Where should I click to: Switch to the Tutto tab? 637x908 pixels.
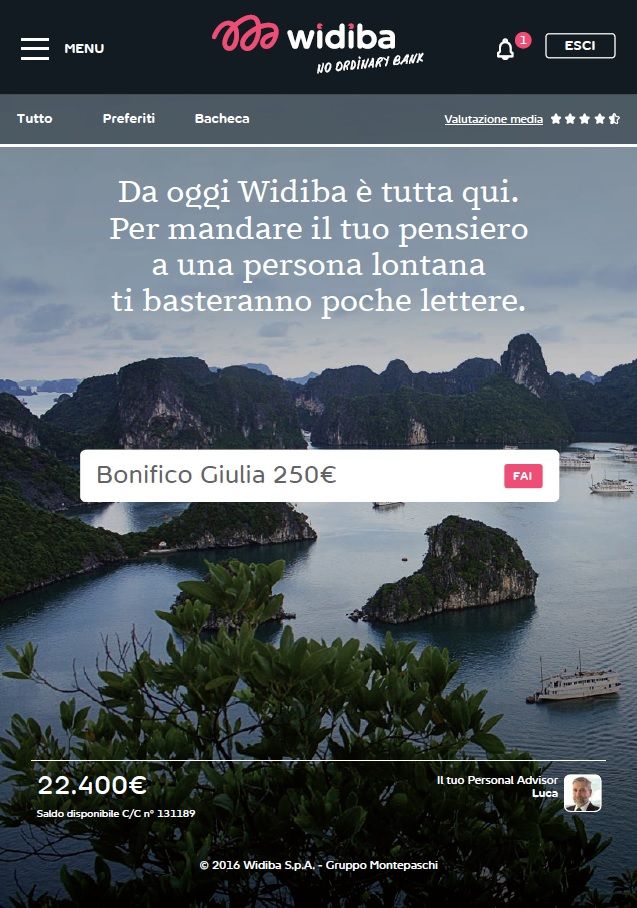(x=35, y=118)
